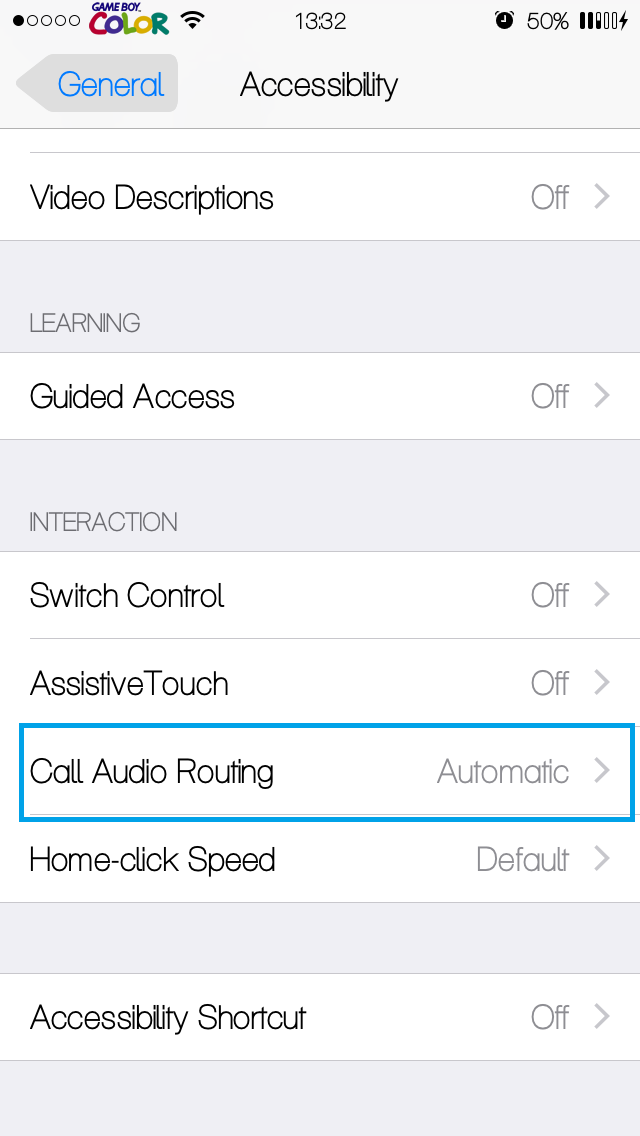Open Switch Control options
This screenshot has width=640, height=1136.
320,595
